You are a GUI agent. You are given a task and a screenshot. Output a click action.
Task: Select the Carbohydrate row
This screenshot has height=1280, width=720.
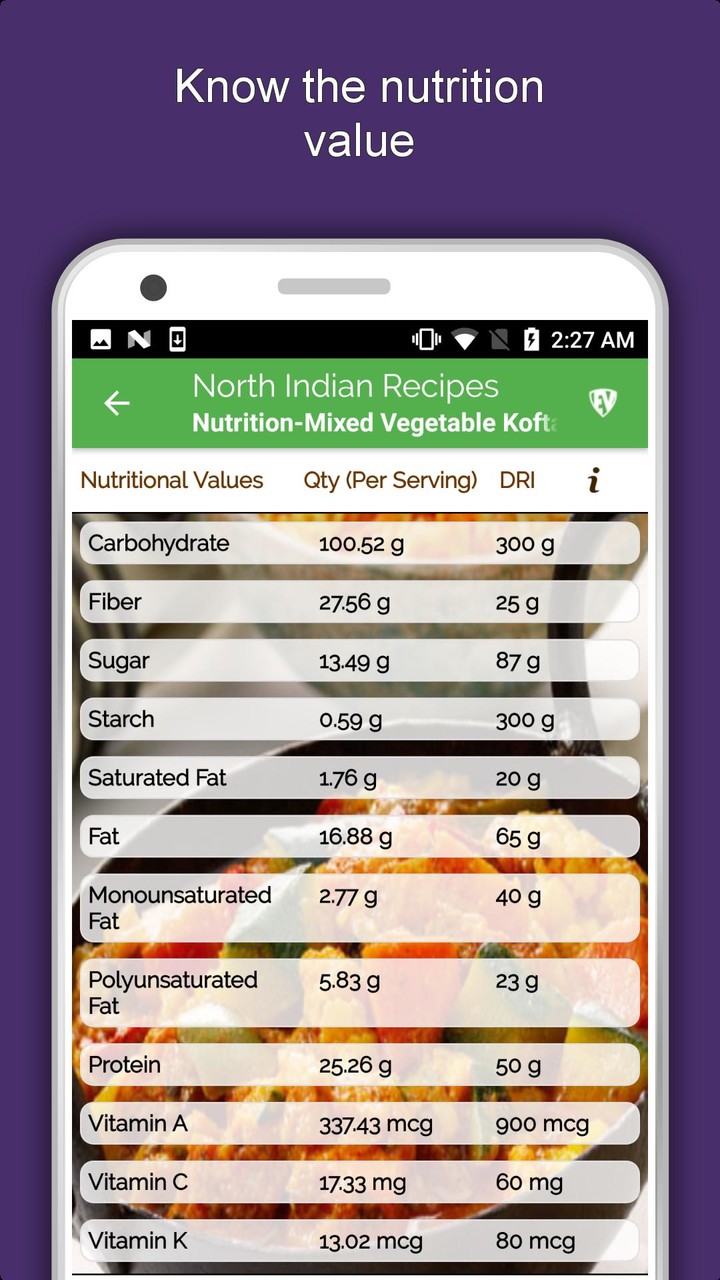(360, 543)
